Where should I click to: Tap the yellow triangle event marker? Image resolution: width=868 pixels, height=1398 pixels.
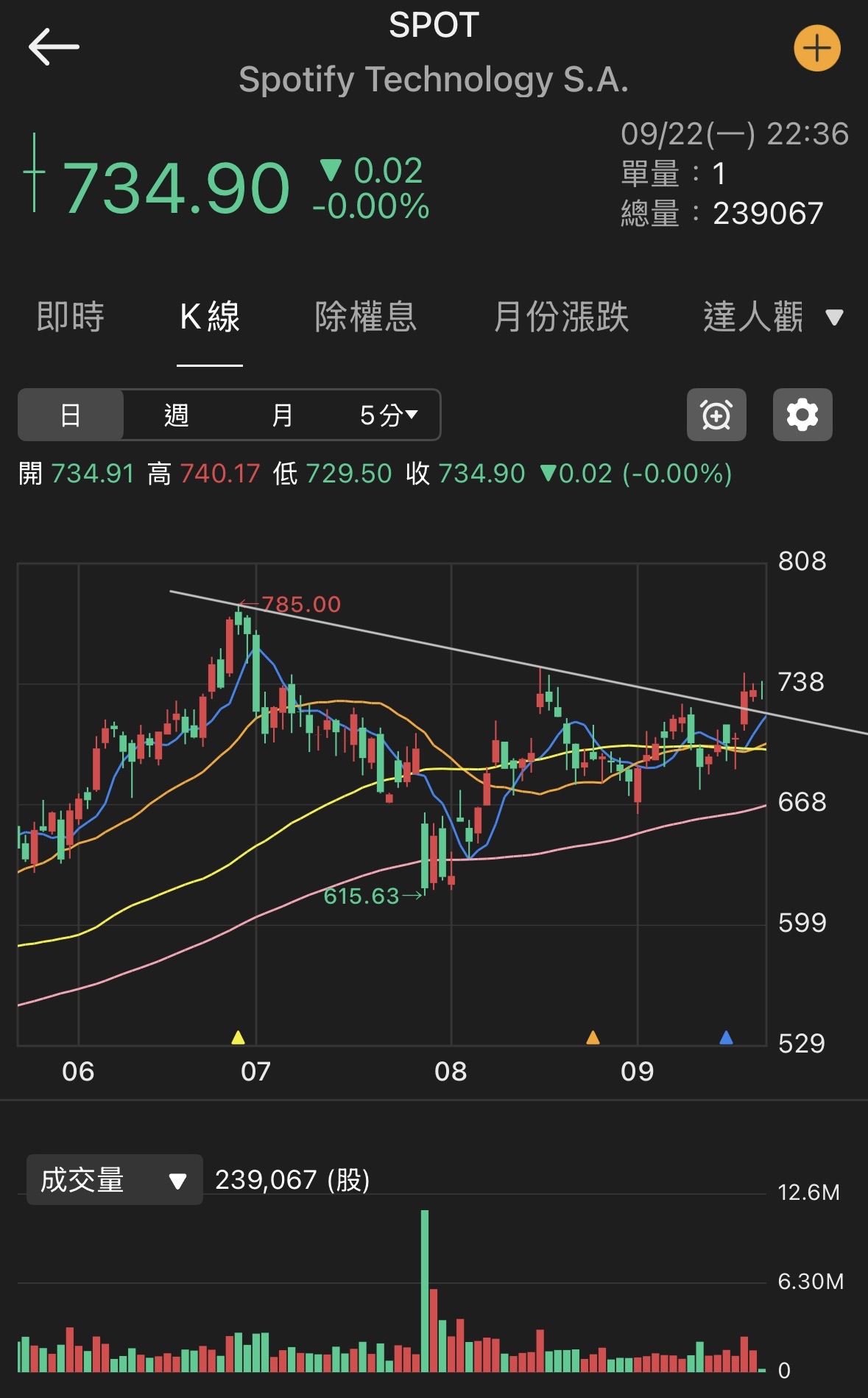tap(238, 1037)
